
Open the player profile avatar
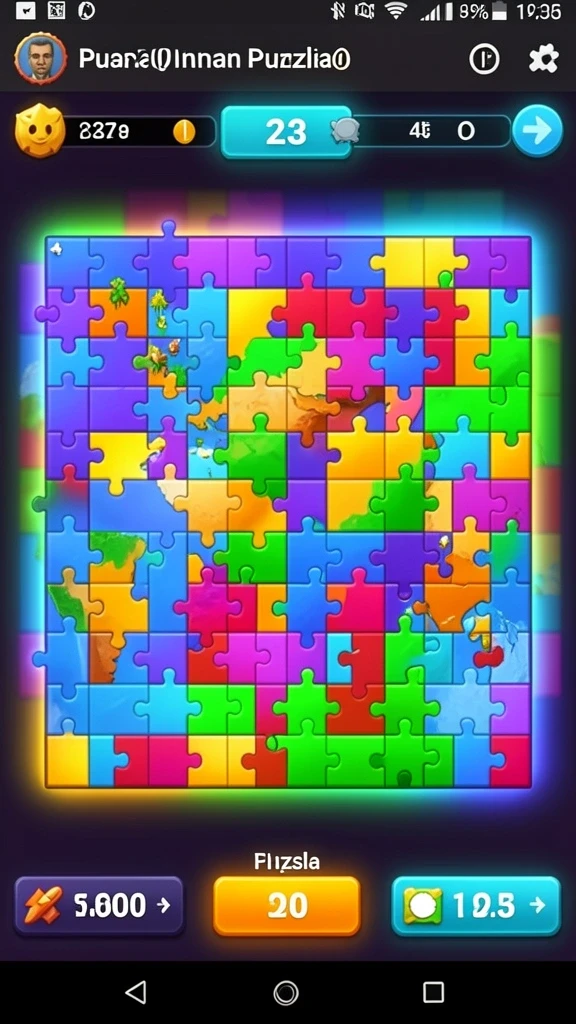tap(40, 59)
